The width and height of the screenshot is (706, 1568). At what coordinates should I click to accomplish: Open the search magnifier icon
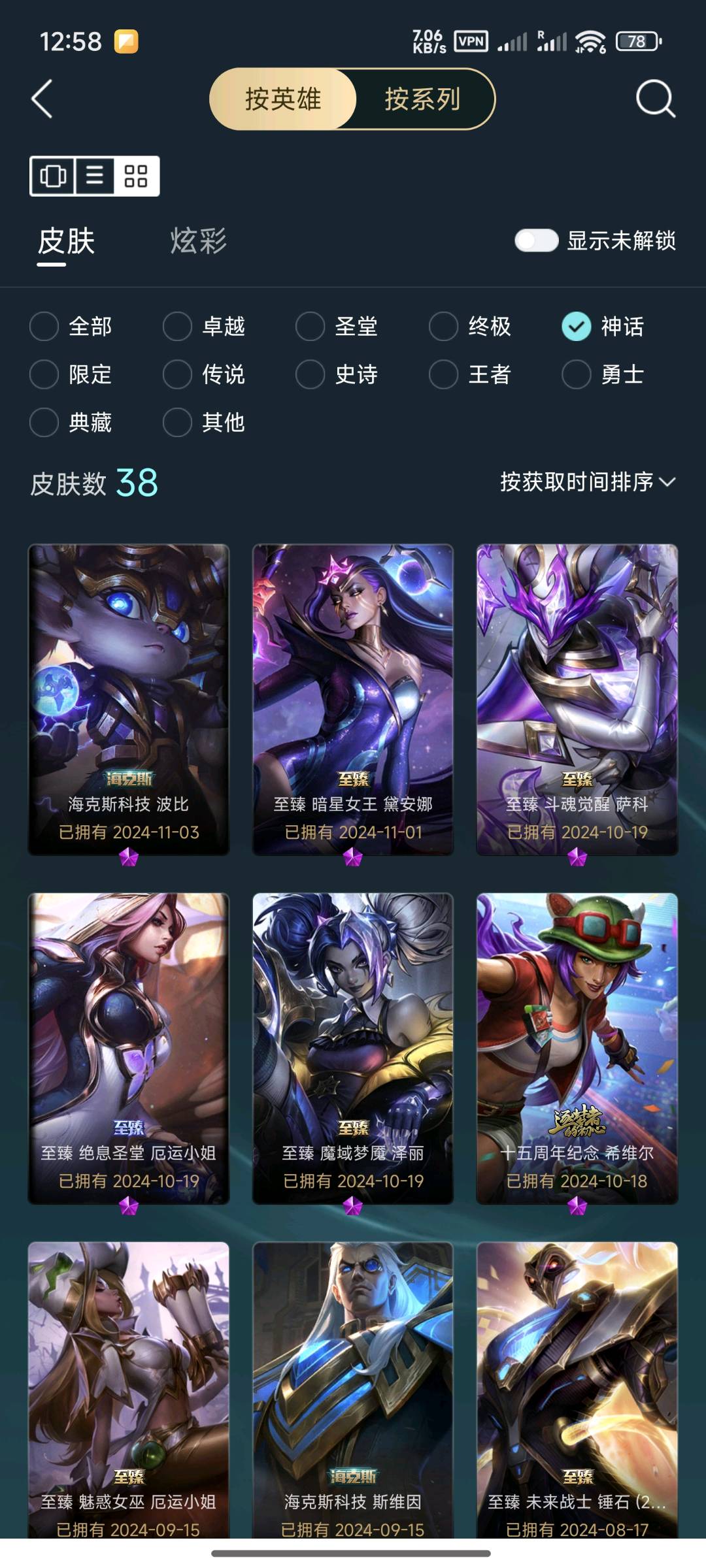[655, 99]
